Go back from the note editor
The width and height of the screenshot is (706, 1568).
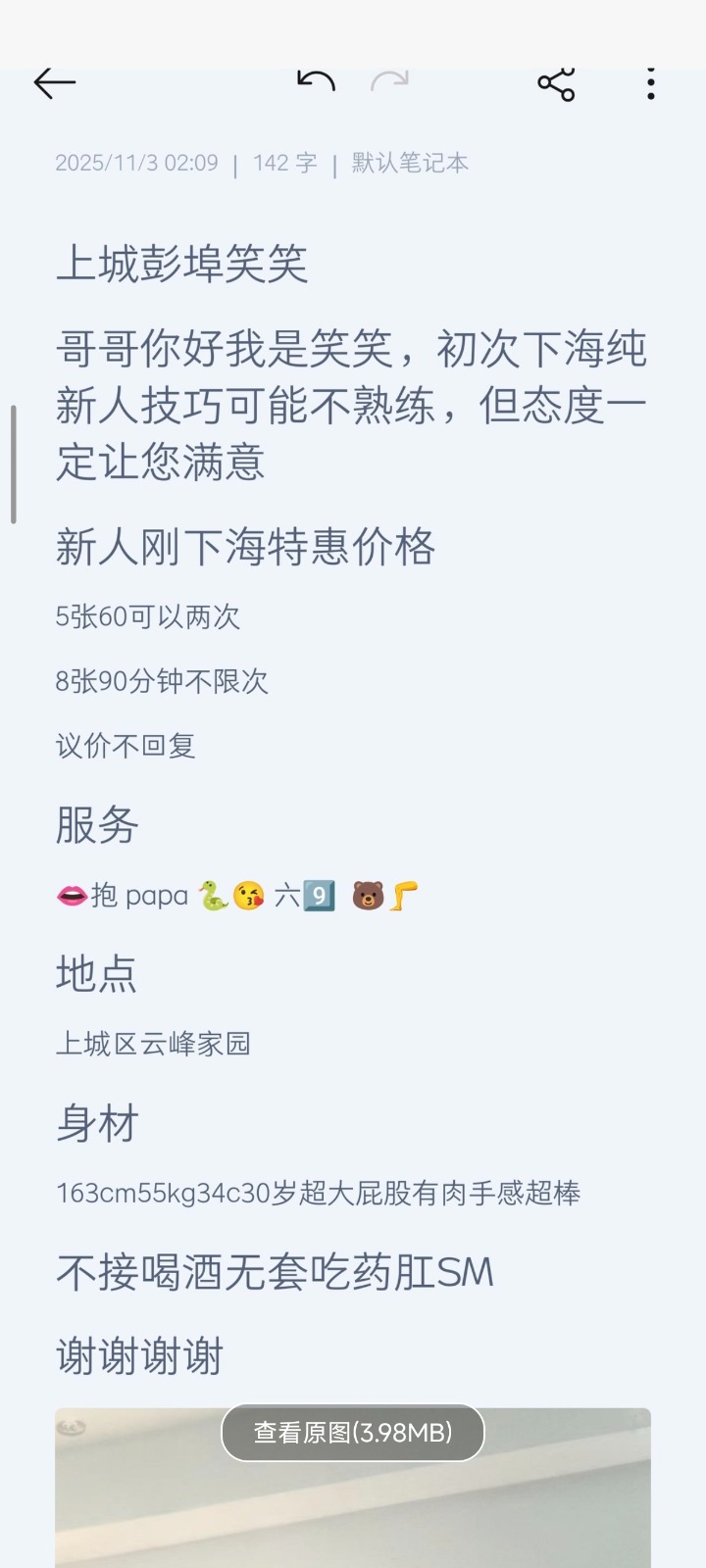(x=55, y=83)
